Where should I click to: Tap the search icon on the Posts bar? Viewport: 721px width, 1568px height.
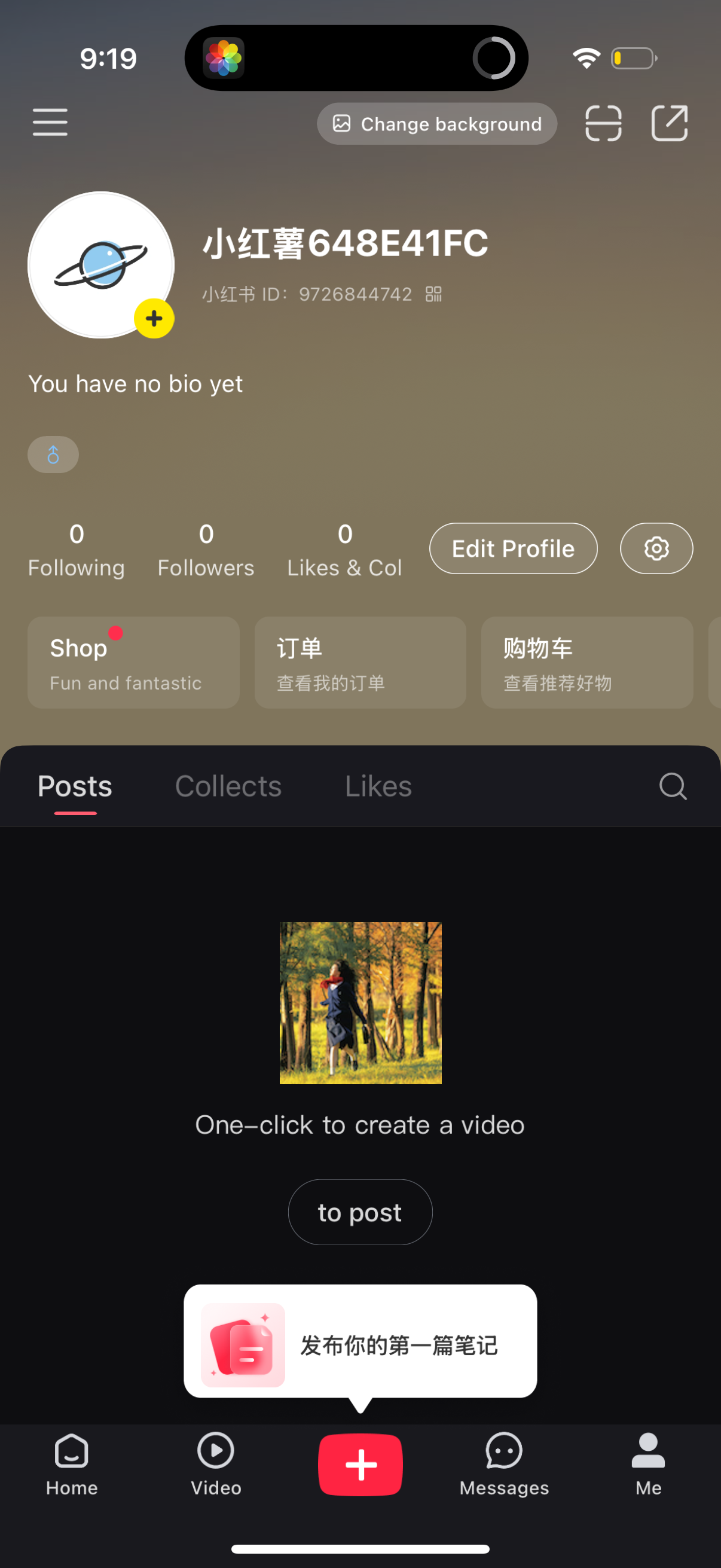673,786
